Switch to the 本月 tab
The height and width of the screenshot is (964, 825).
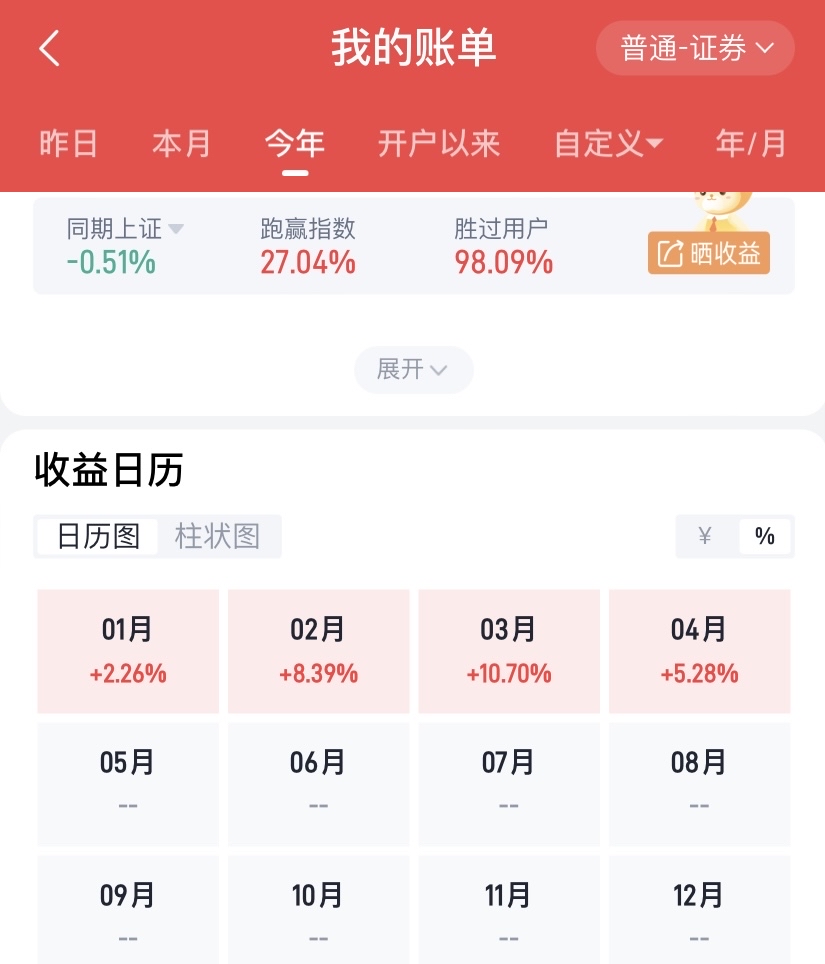click(x=181, y=144)
